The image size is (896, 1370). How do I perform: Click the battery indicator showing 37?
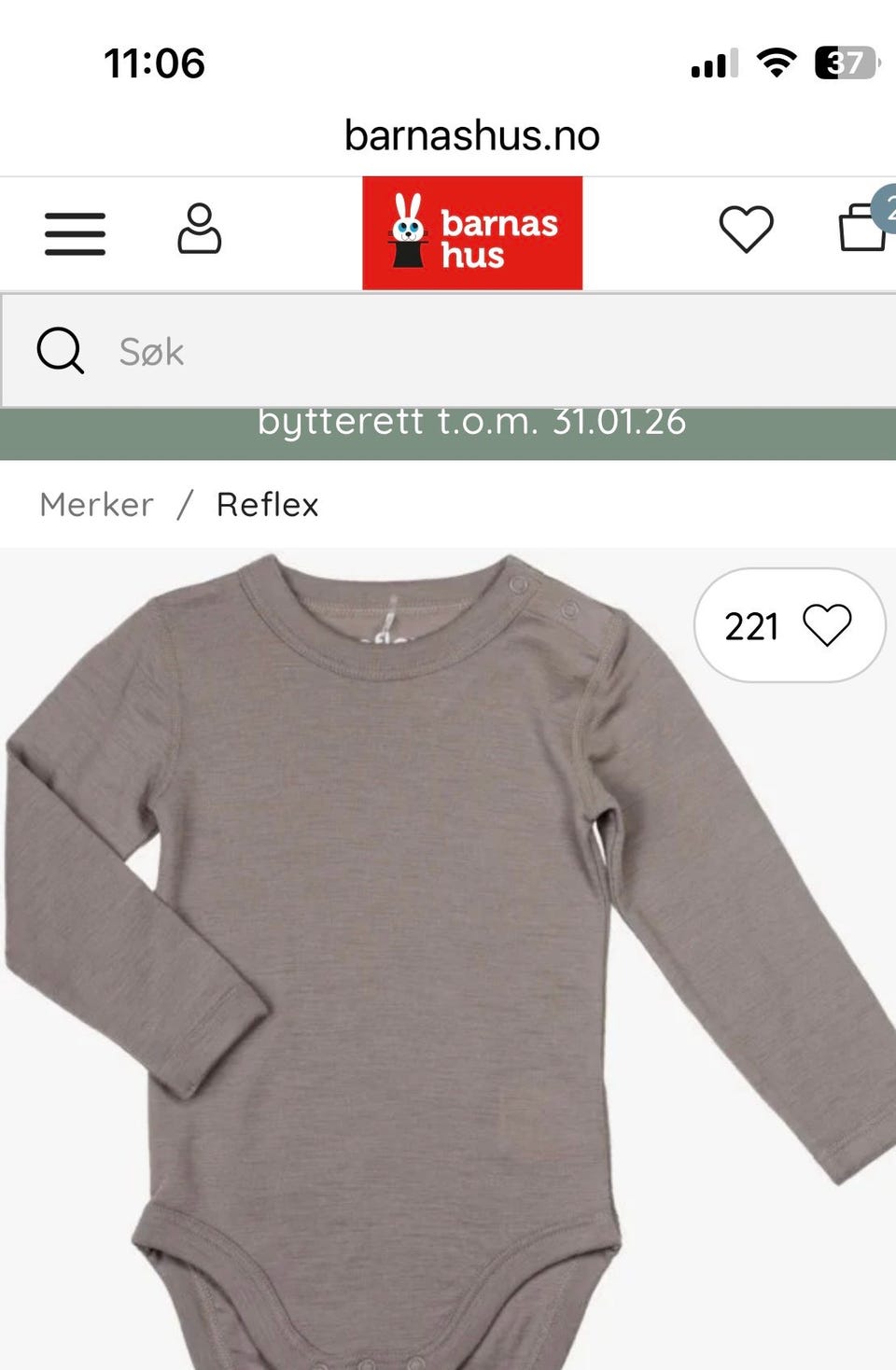tap(843, 62)
